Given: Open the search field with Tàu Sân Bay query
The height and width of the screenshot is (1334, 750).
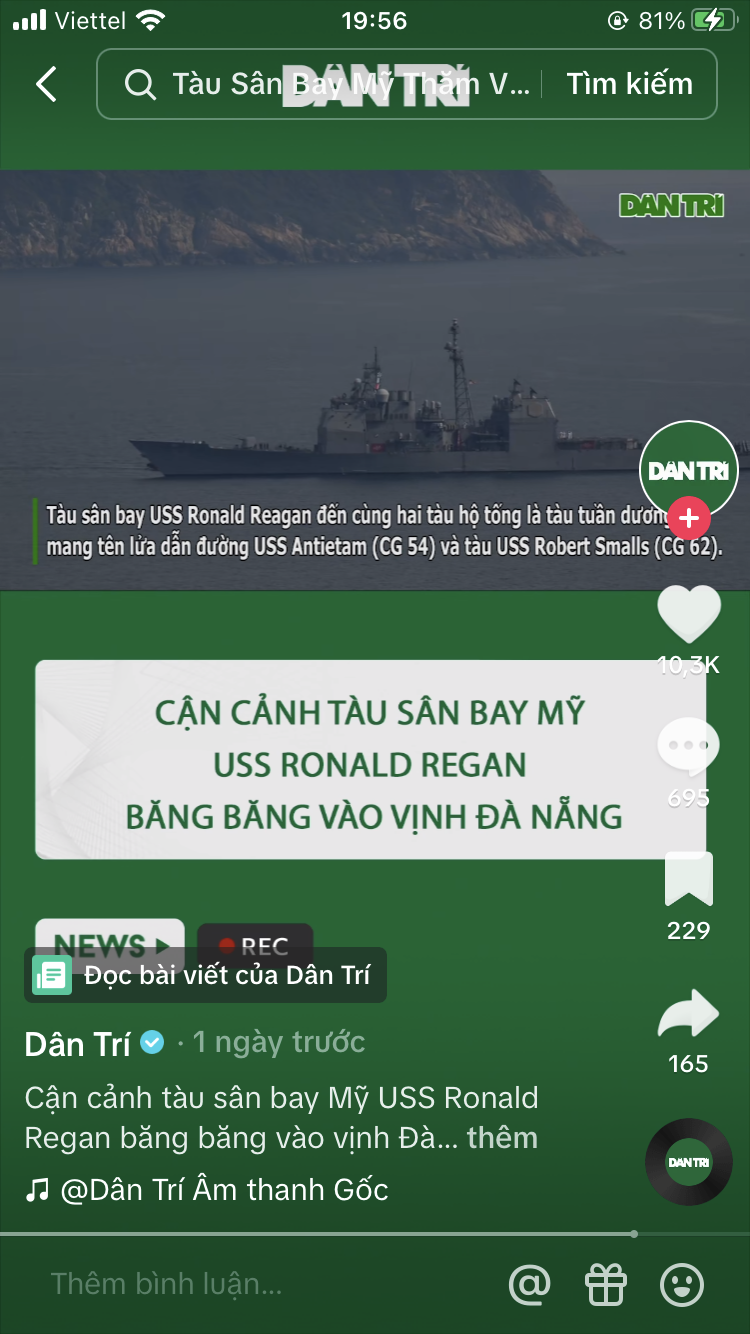Looking at the screenshot, I should click(330, 84).
